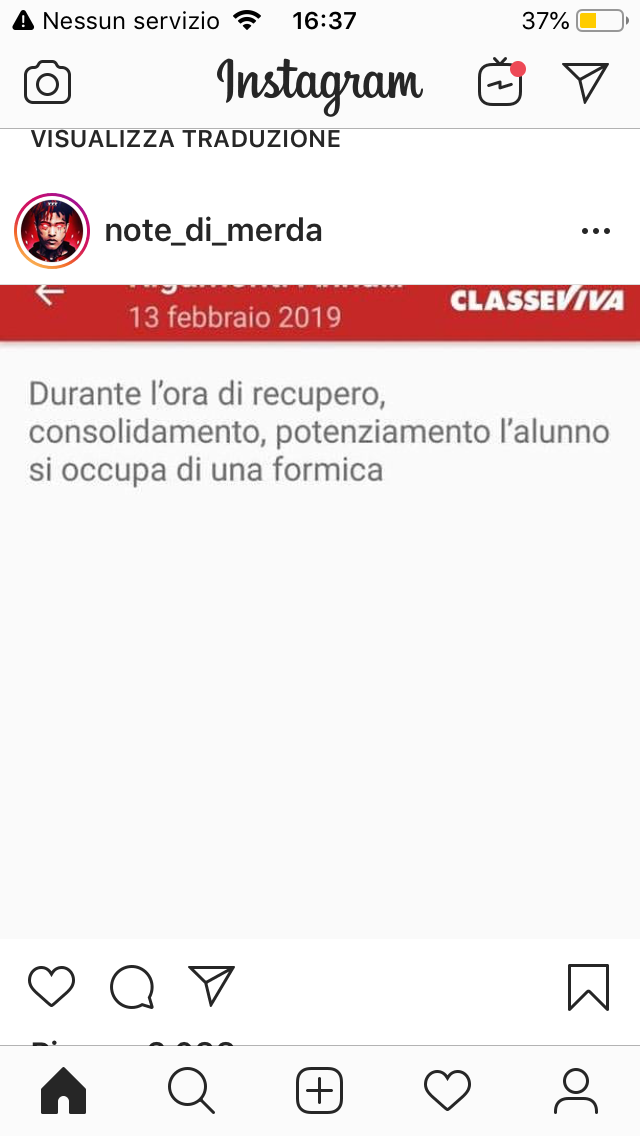Screen dimensions: 640x1136
Task: Tap Visualizza traduzione link
Action: click(186, 139)
